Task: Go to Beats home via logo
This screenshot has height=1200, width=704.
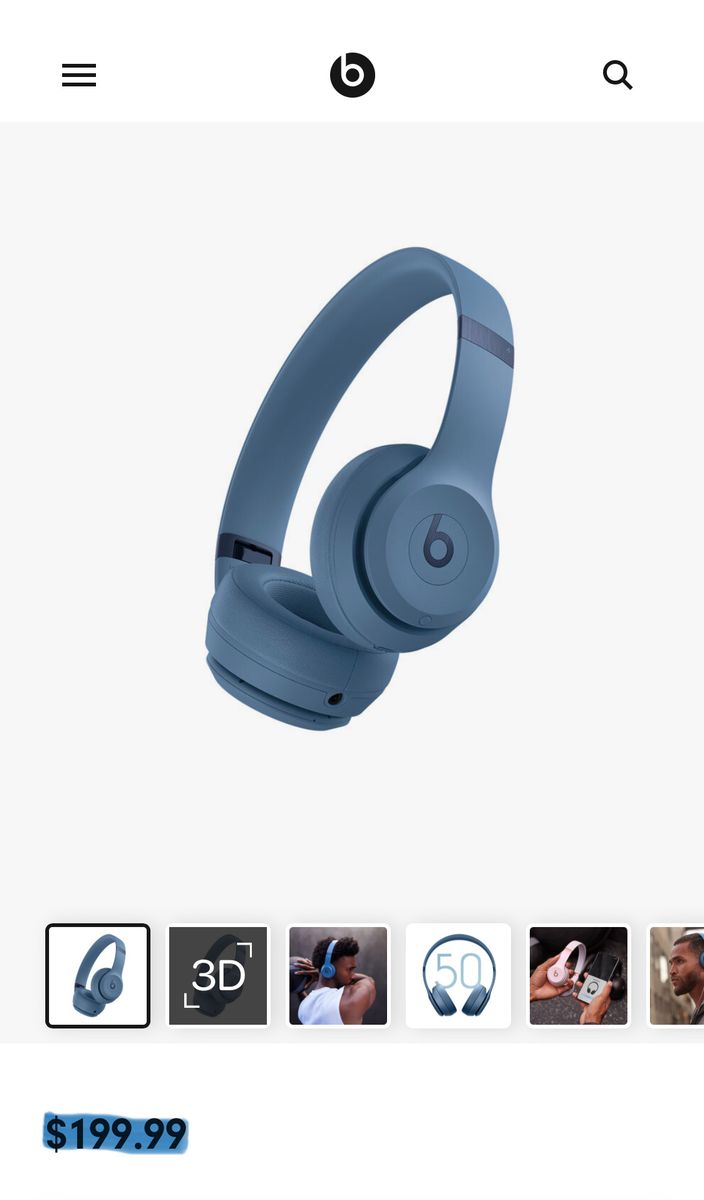Action: point(352,75)
